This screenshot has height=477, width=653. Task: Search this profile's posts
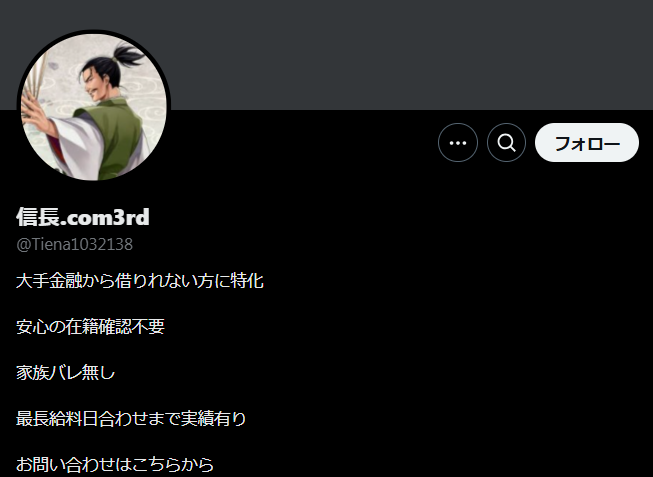(x=507, y=143)
